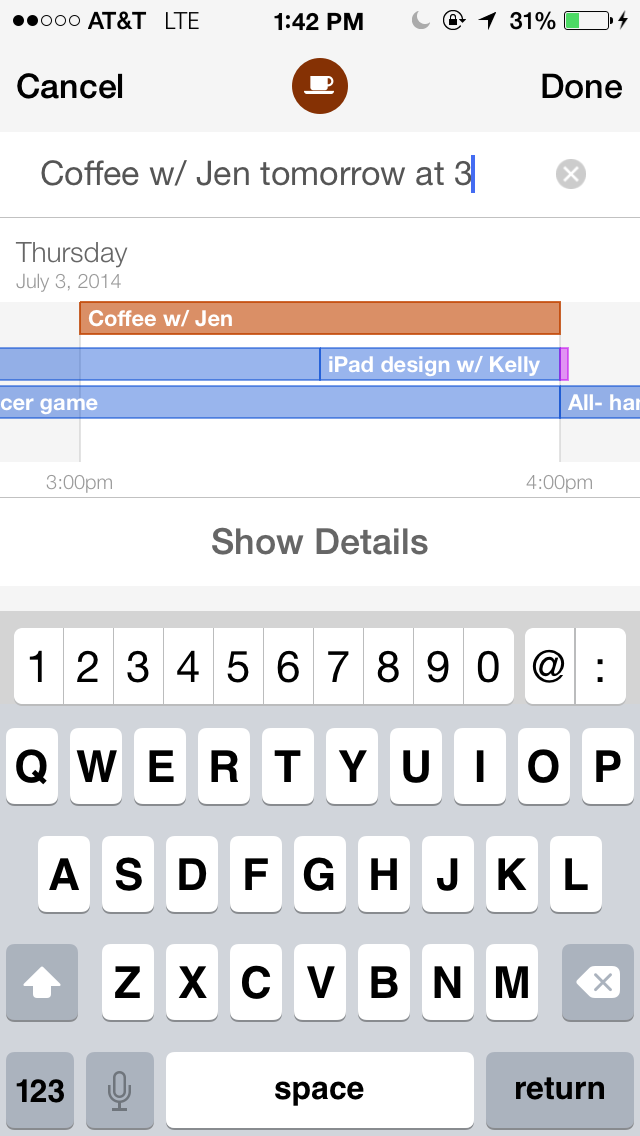Tap the @ key
Viewport: 640px width, 1136px height.
[549, 667]
